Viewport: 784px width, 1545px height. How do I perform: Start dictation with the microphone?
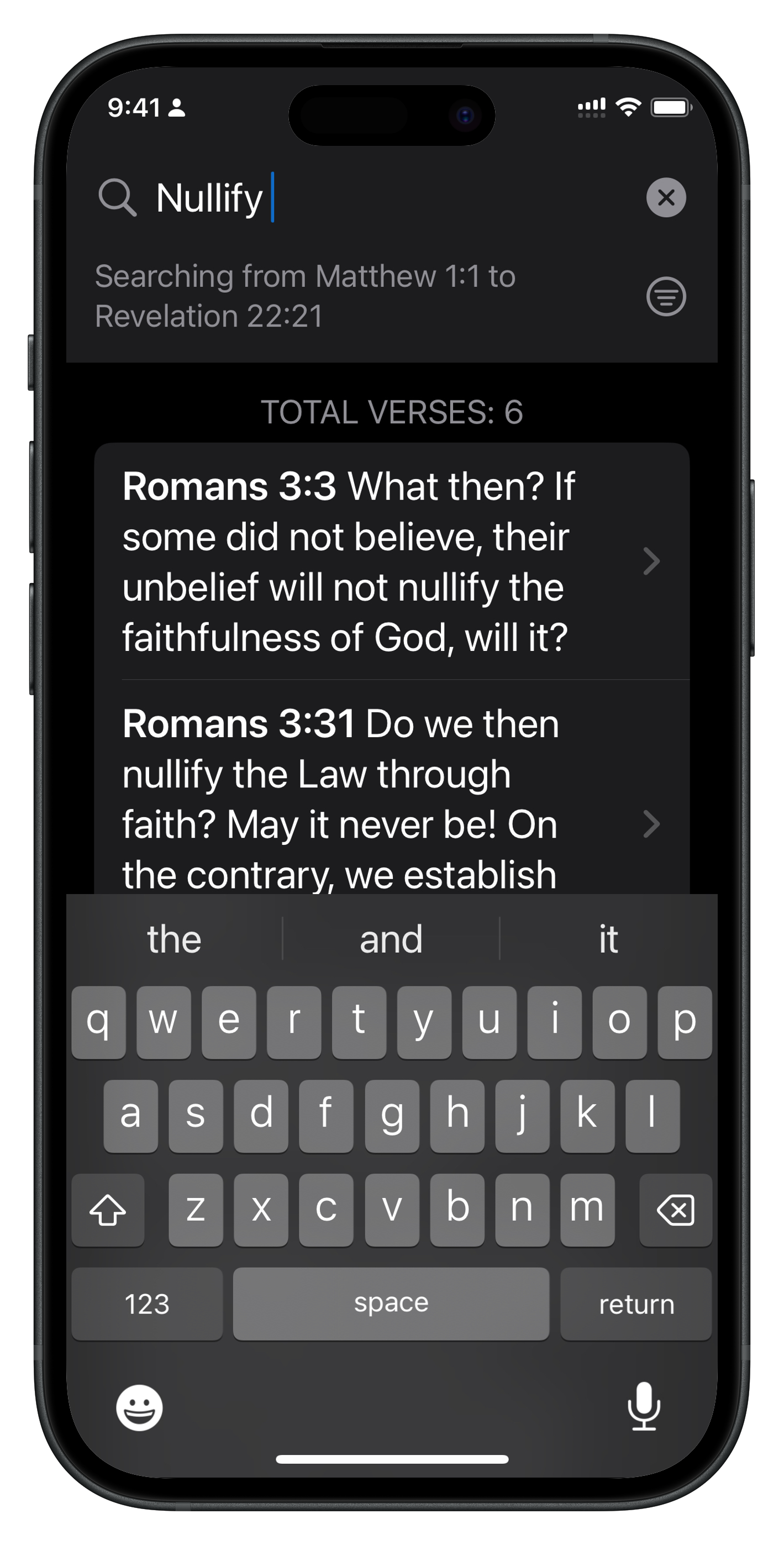644,1406
